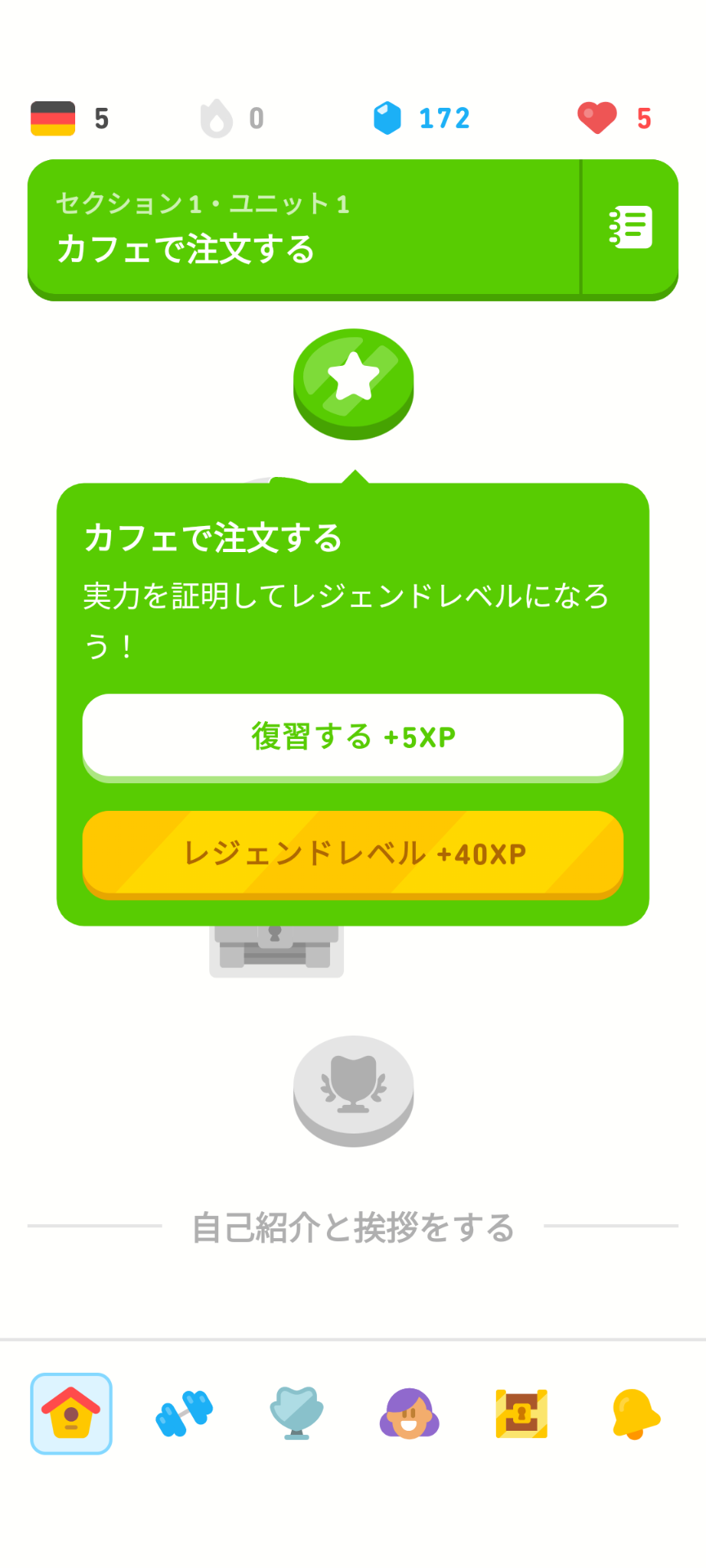This screenshot has height=1568, width=706.
Task: Open the treasure chest shop icon
Action: 522,1414
